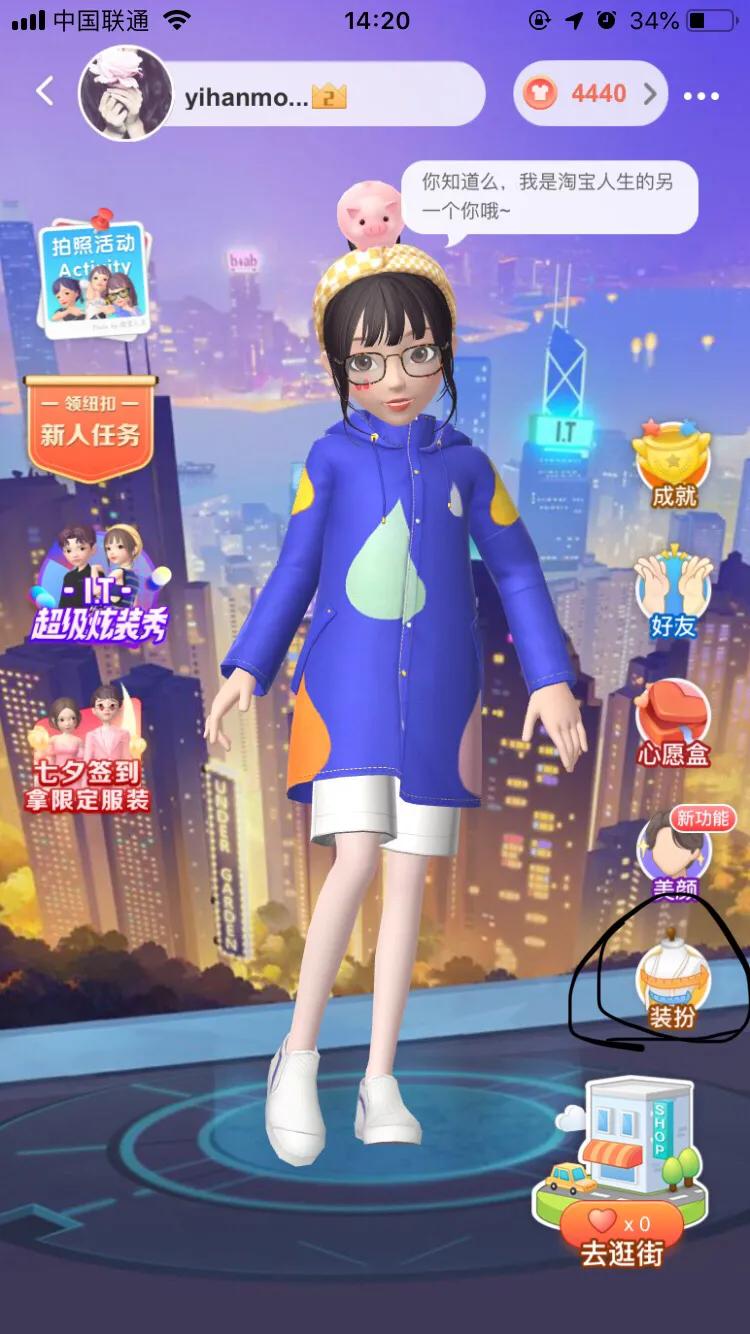Image resolution: width=750 pixels, height=1334 pixels.
Task: Open the yihanmo profile chip
Action: pyautogui.click(x=280, y=95)
